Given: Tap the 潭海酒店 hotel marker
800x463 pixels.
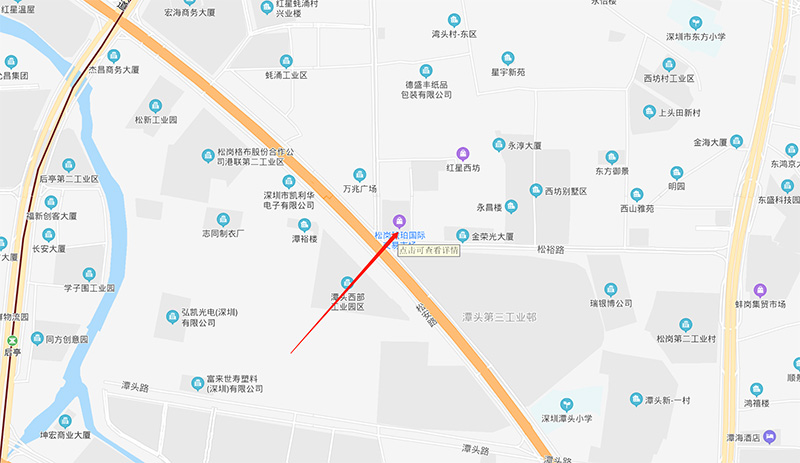Looking at the screenshot, I should (769, 437).
